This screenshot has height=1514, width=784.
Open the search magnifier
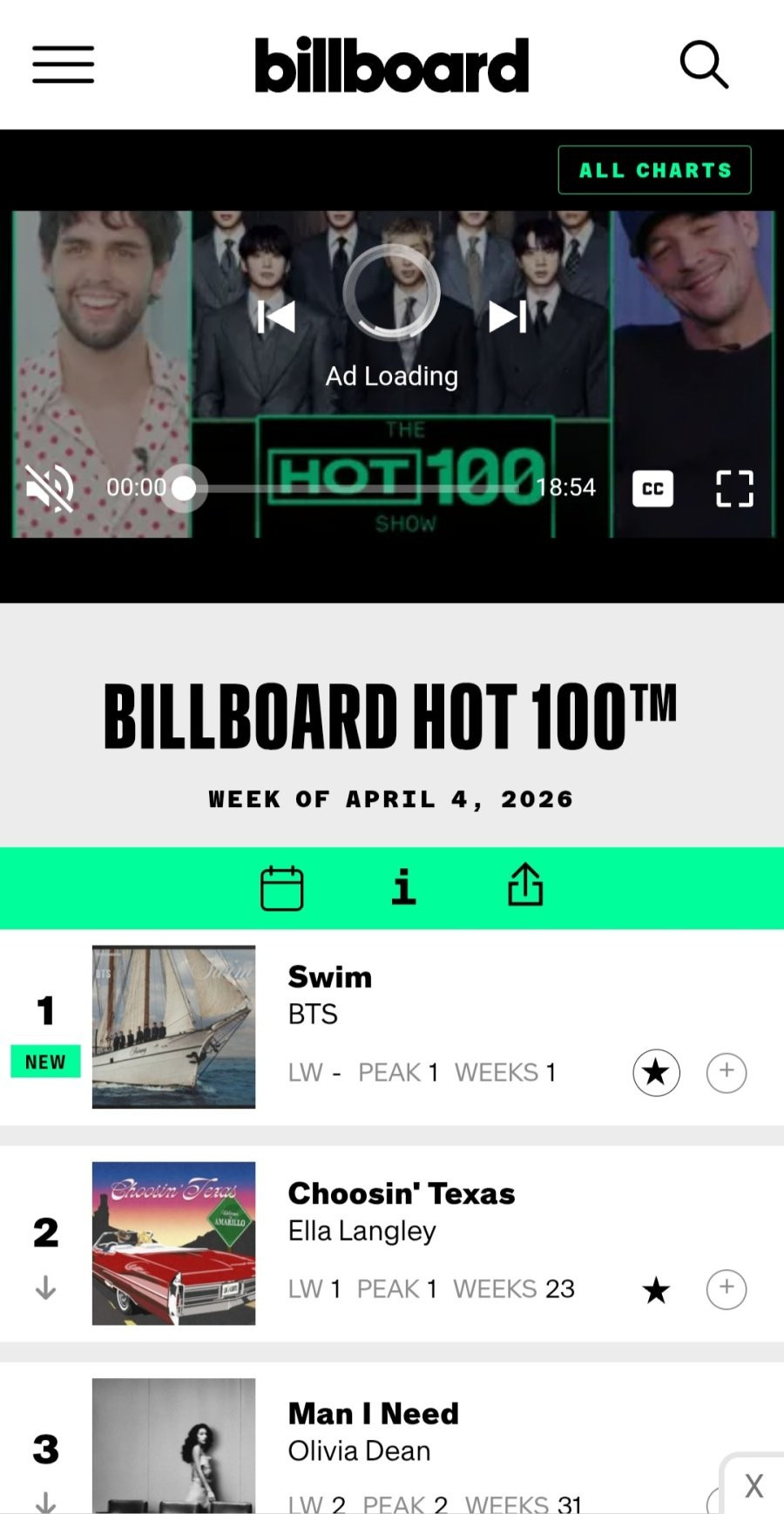[x=703, y=64]
